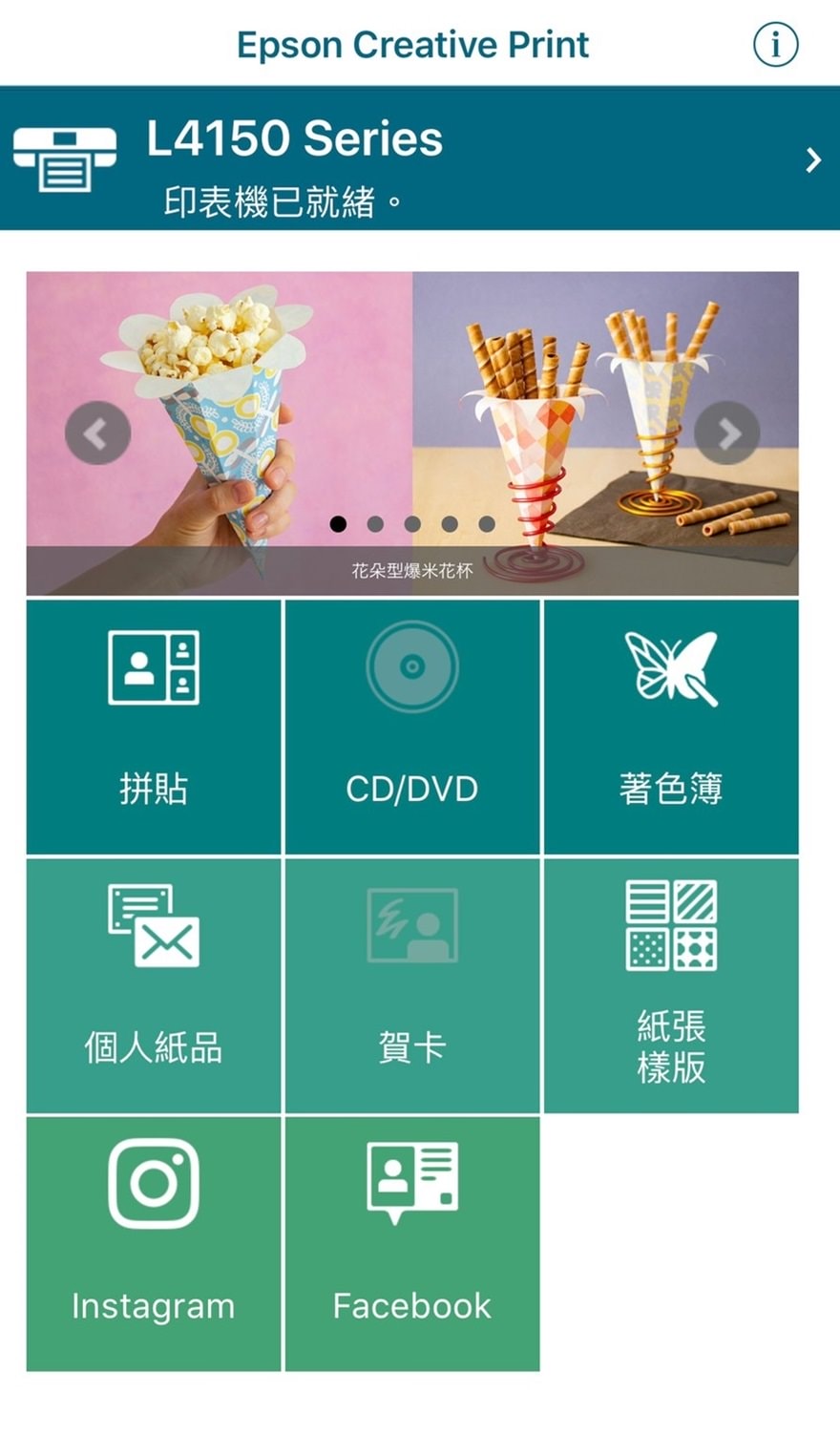The image size is (840, 1435).
Task: Open the 花朵型爆米花杯 banner
Action: [412, 401]
